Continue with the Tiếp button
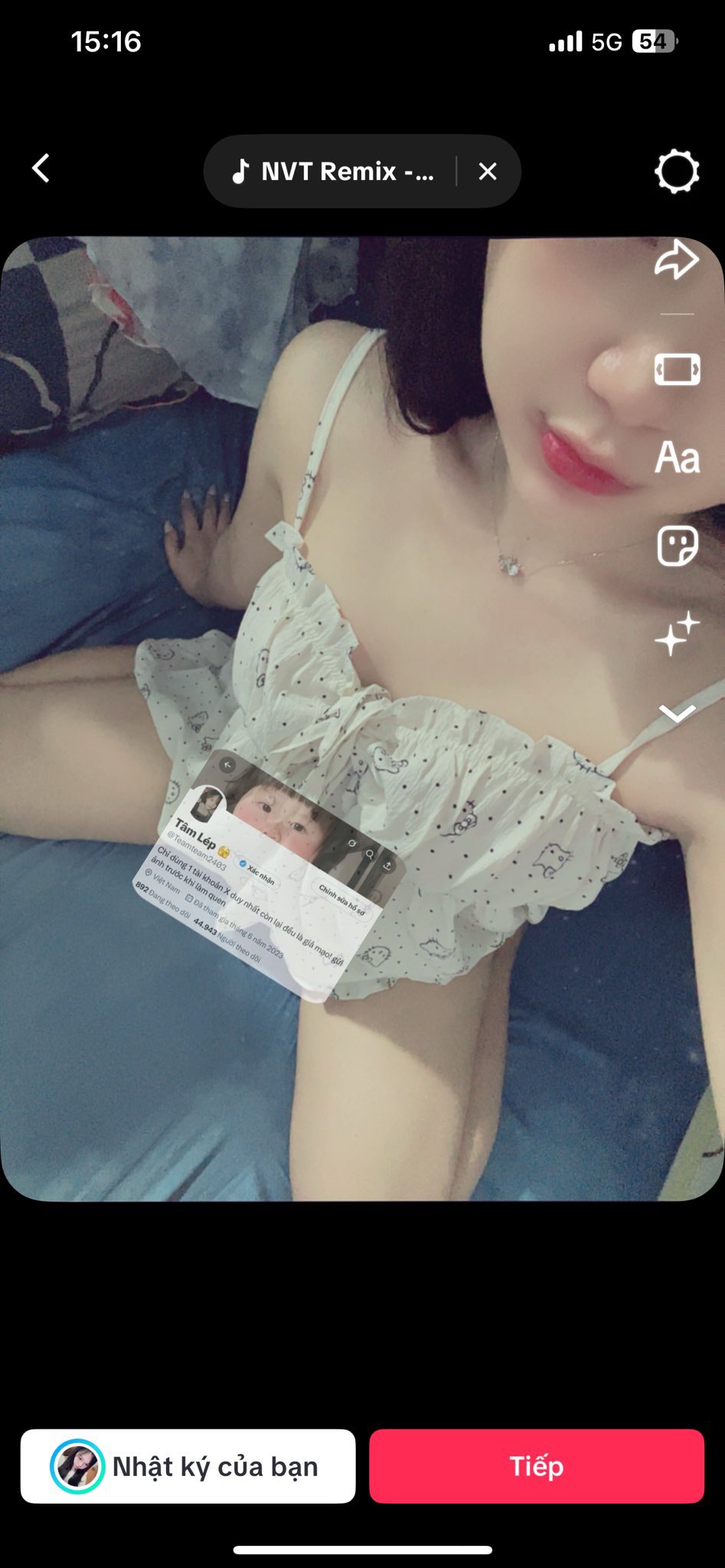 536,1466
